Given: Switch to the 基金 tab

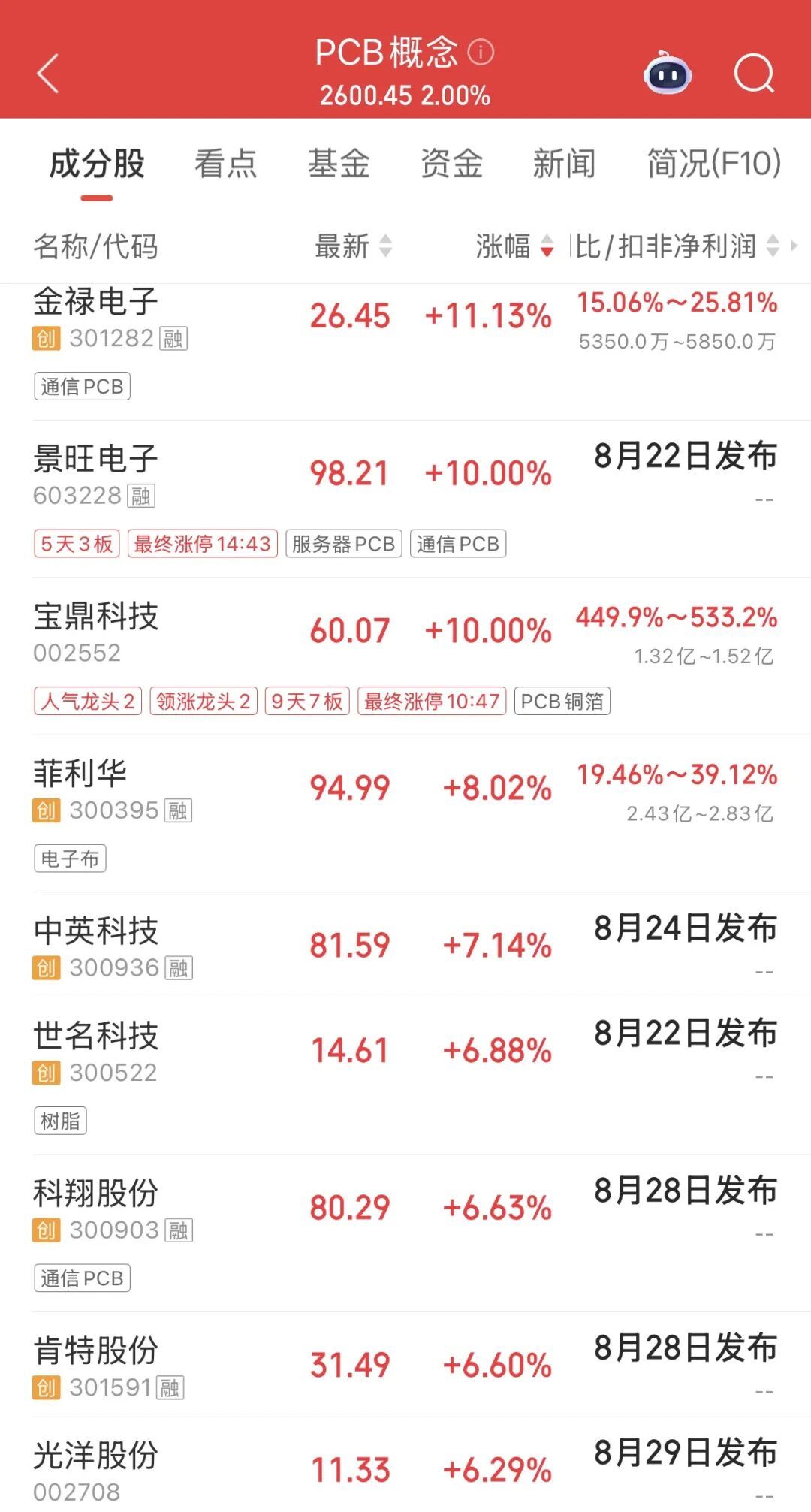Looking at the screenshot, I should click(339, 163).
